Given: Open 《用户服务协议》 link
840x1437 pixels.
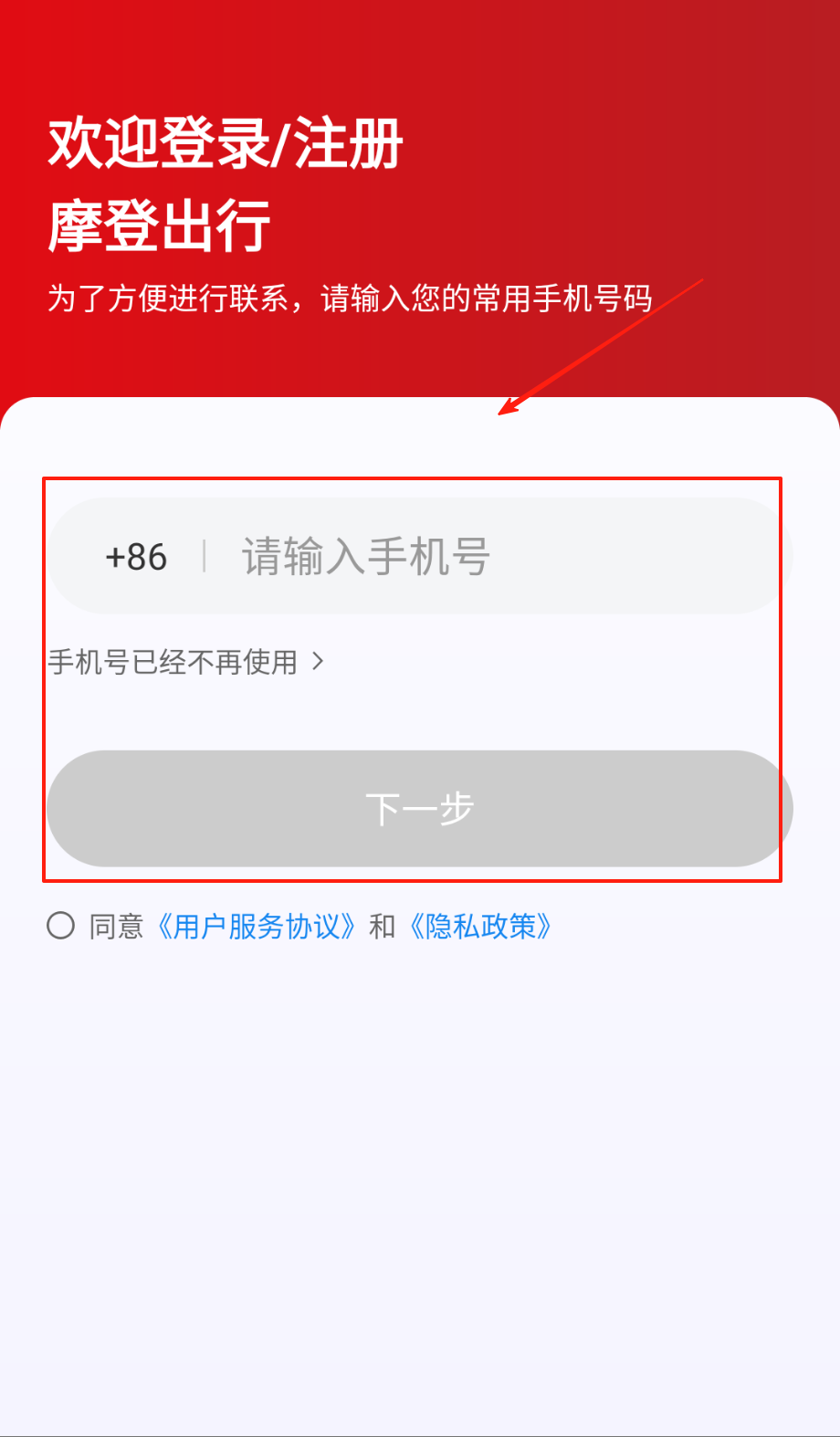Looking at the screenshot, I should [257, 927].
